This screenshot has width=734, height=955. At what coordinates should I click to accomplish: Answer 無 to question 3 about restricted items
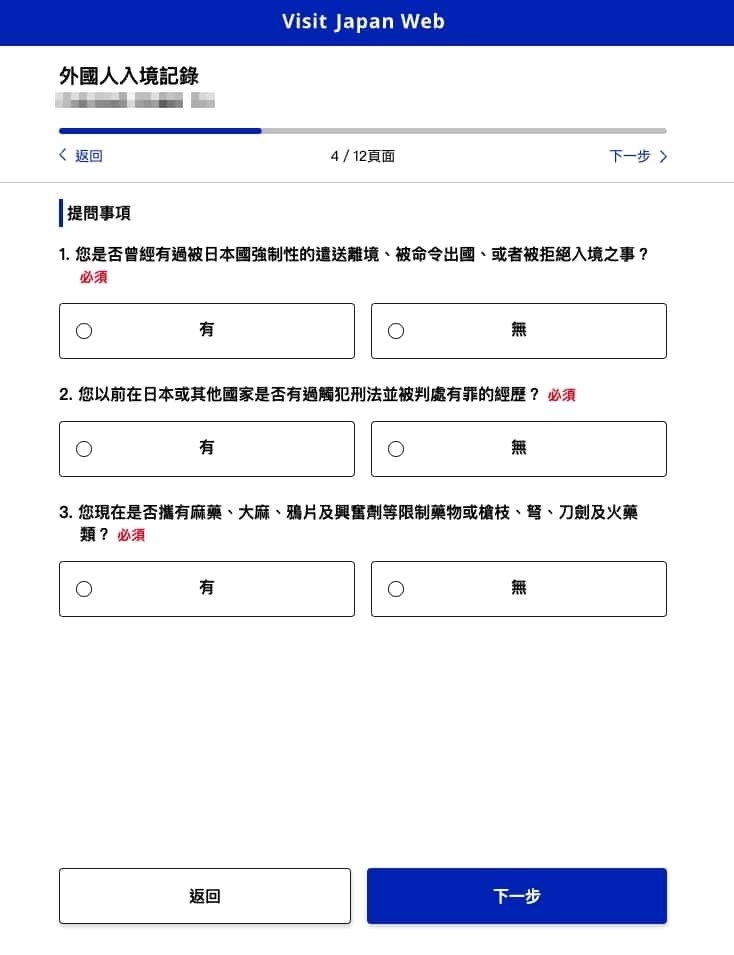(518, 589)
